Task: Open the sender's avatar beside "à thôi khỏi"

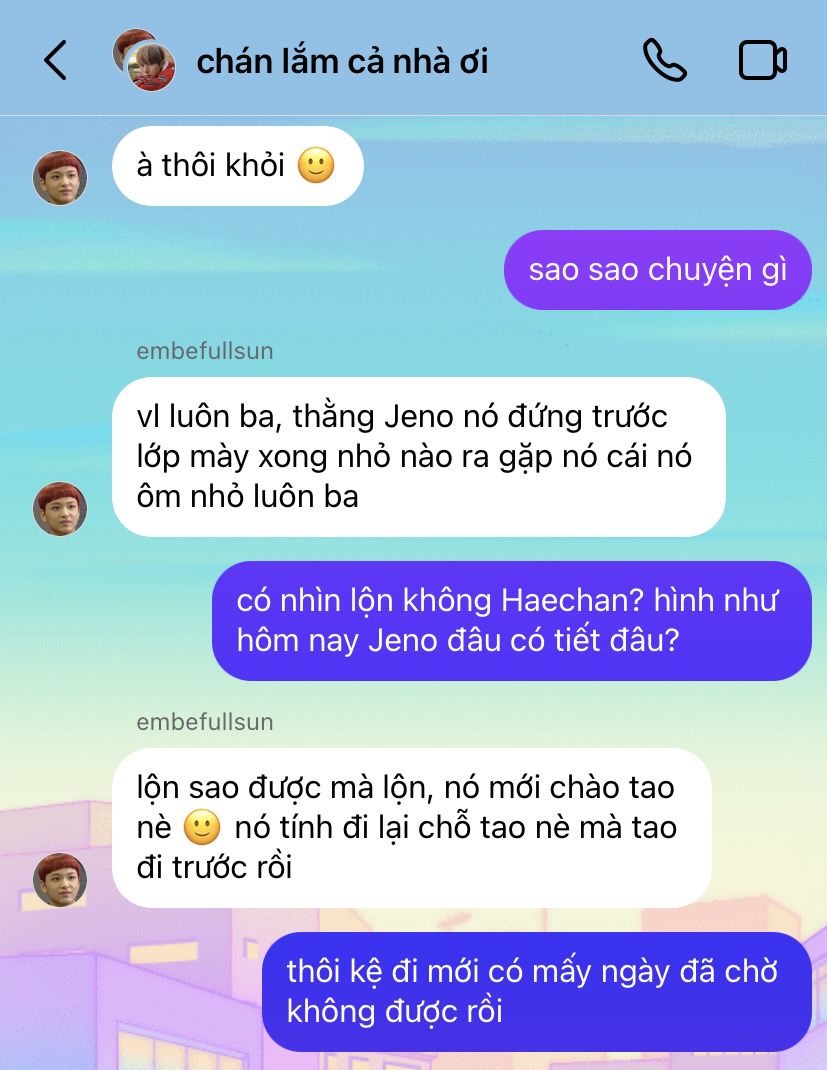Action: pyautogui.click(x=60, y=178)
